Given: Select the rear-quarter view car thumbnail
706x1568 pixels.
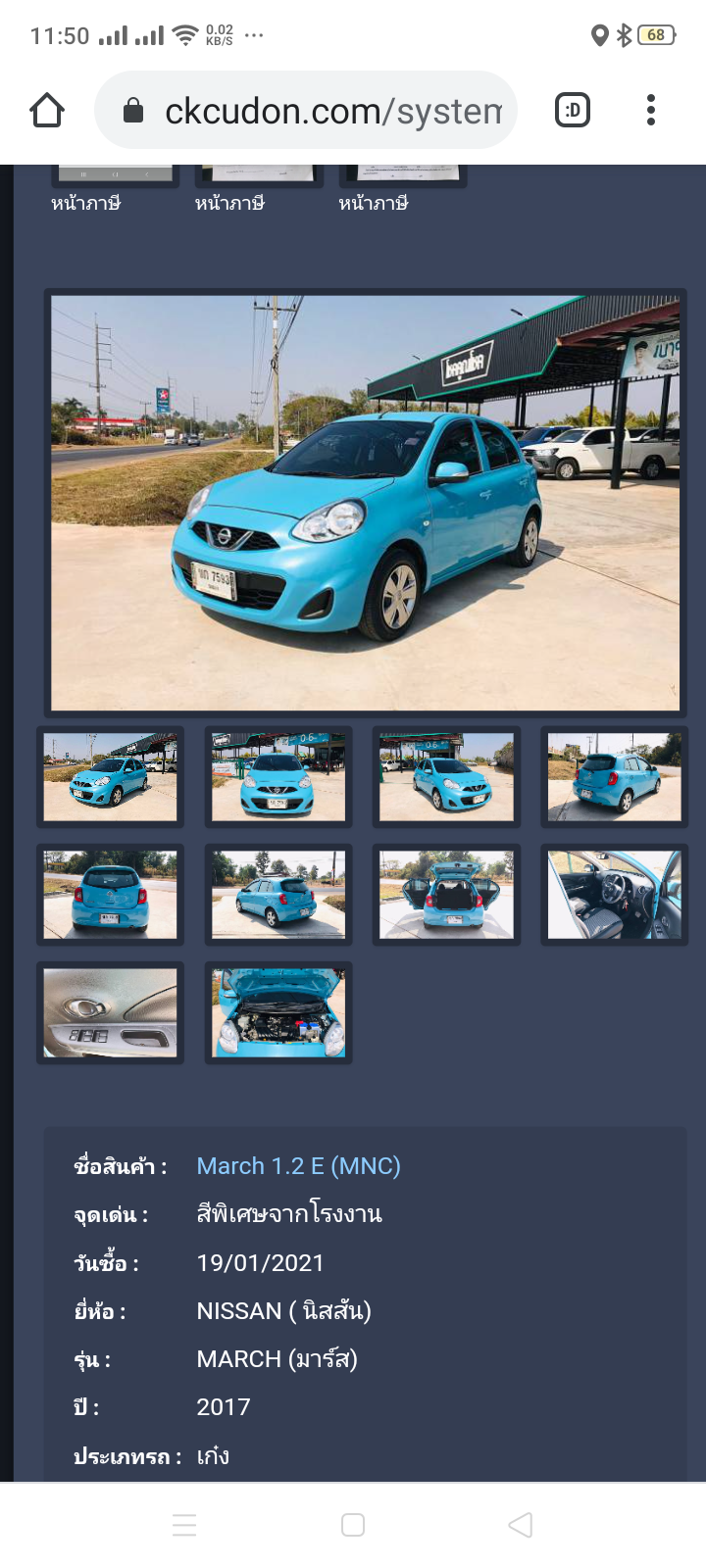Looking at the screenshot, I should click(614, 777).
